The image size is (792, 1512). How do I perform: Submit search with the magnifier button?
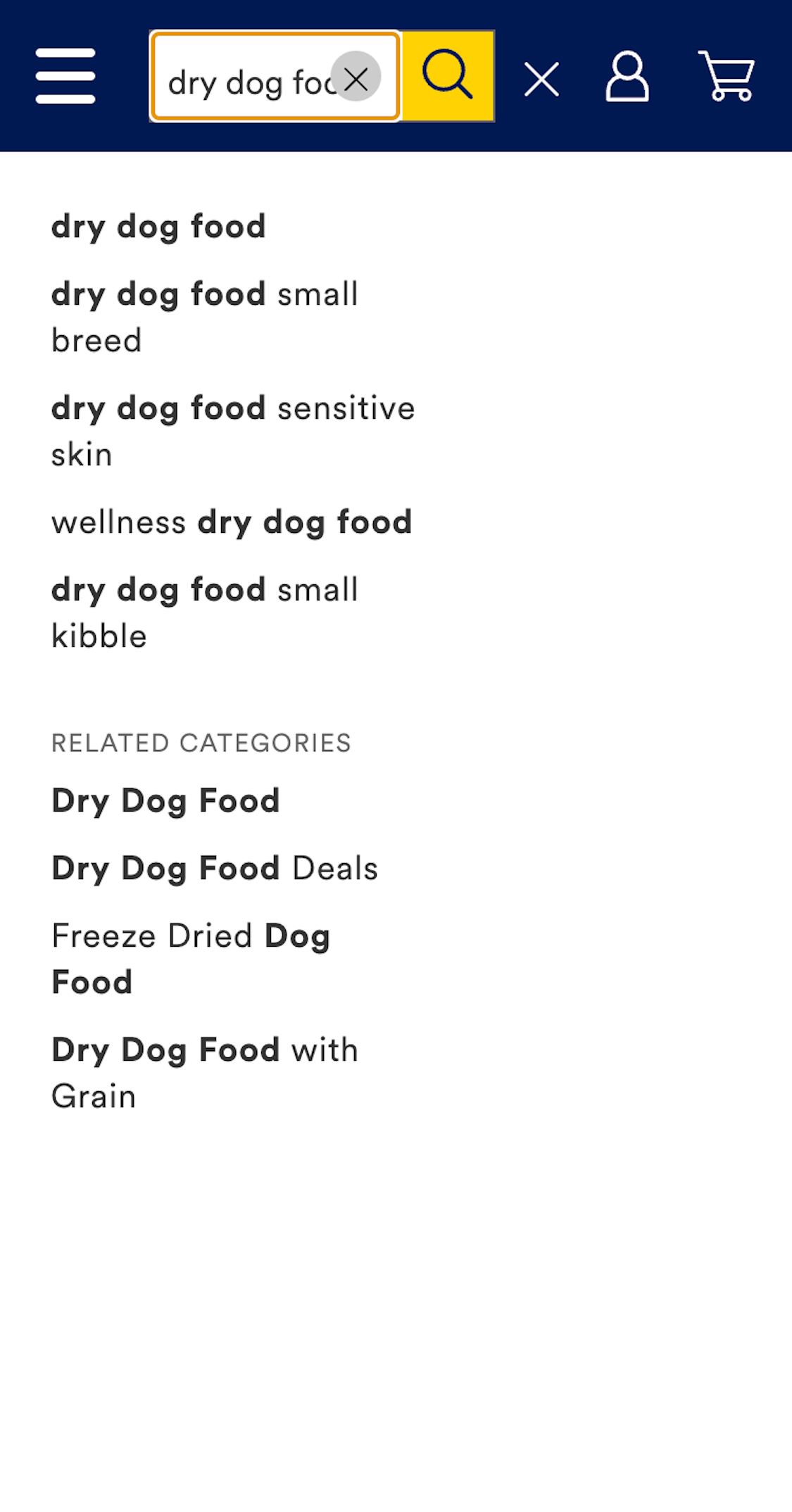point(448,76)
